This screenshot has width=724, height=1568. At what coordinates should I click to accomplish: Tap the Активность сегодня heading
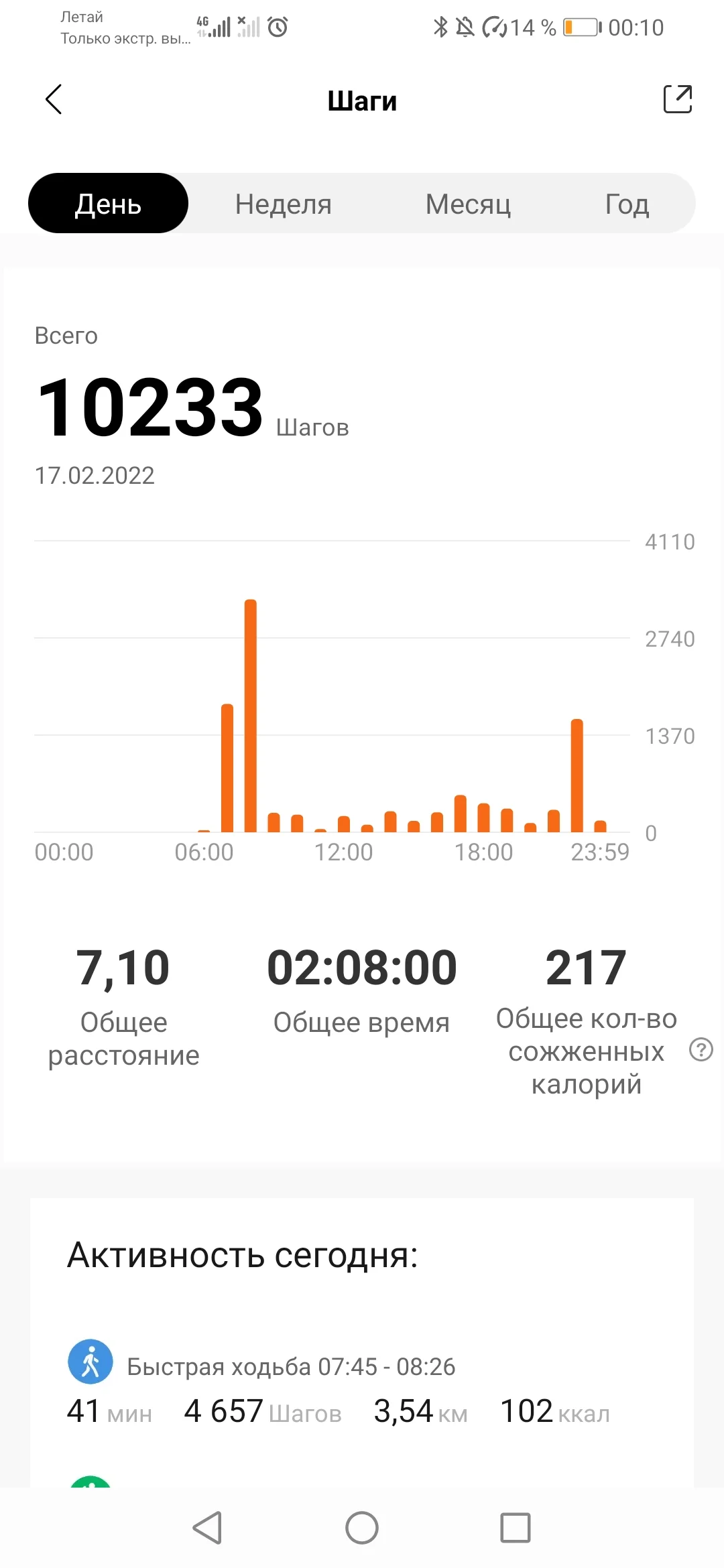tap(243, 1255)
